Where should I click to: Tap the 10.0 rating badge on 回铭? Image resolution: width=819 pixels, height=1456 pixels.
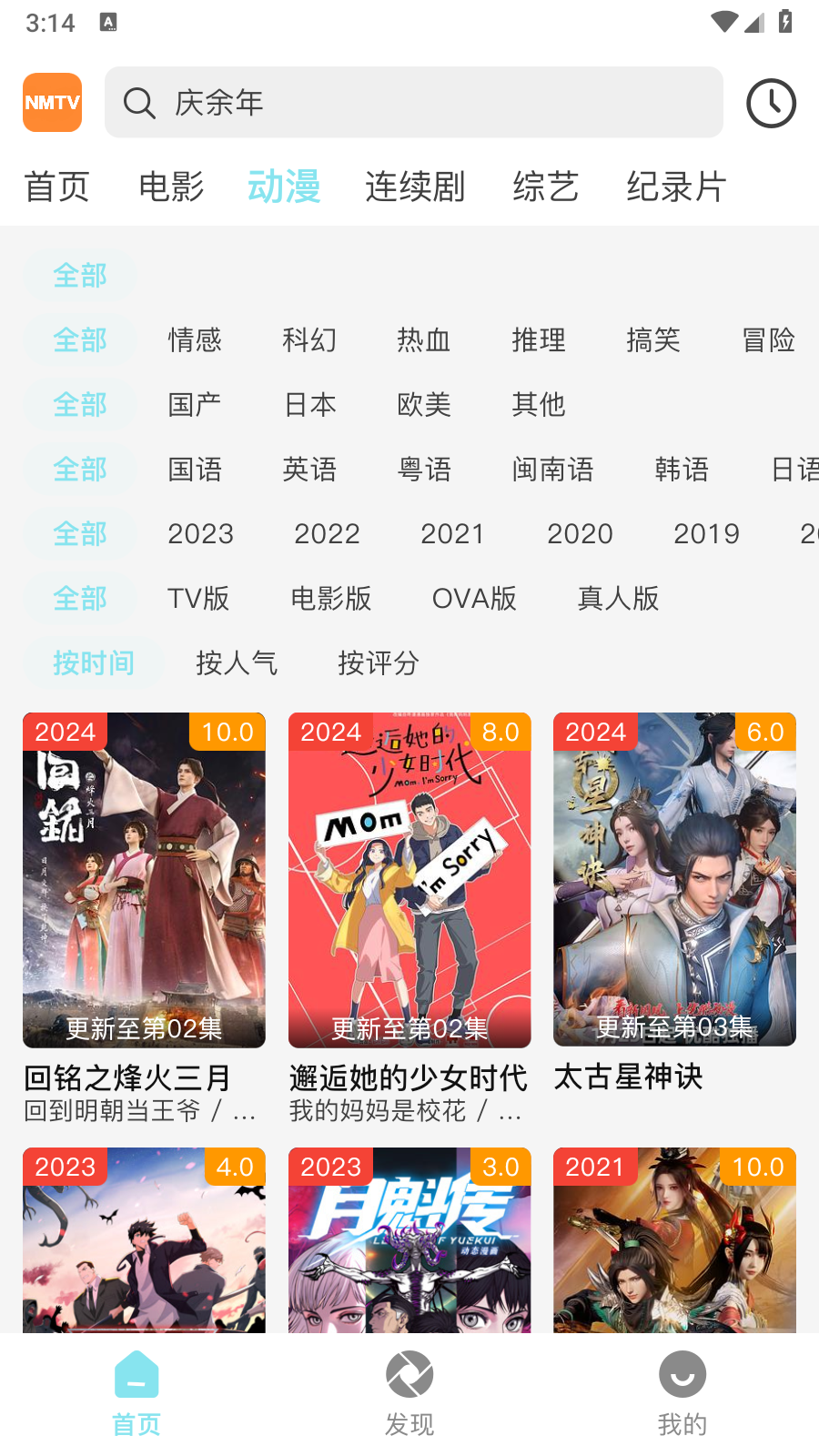[x=227, y=732]
